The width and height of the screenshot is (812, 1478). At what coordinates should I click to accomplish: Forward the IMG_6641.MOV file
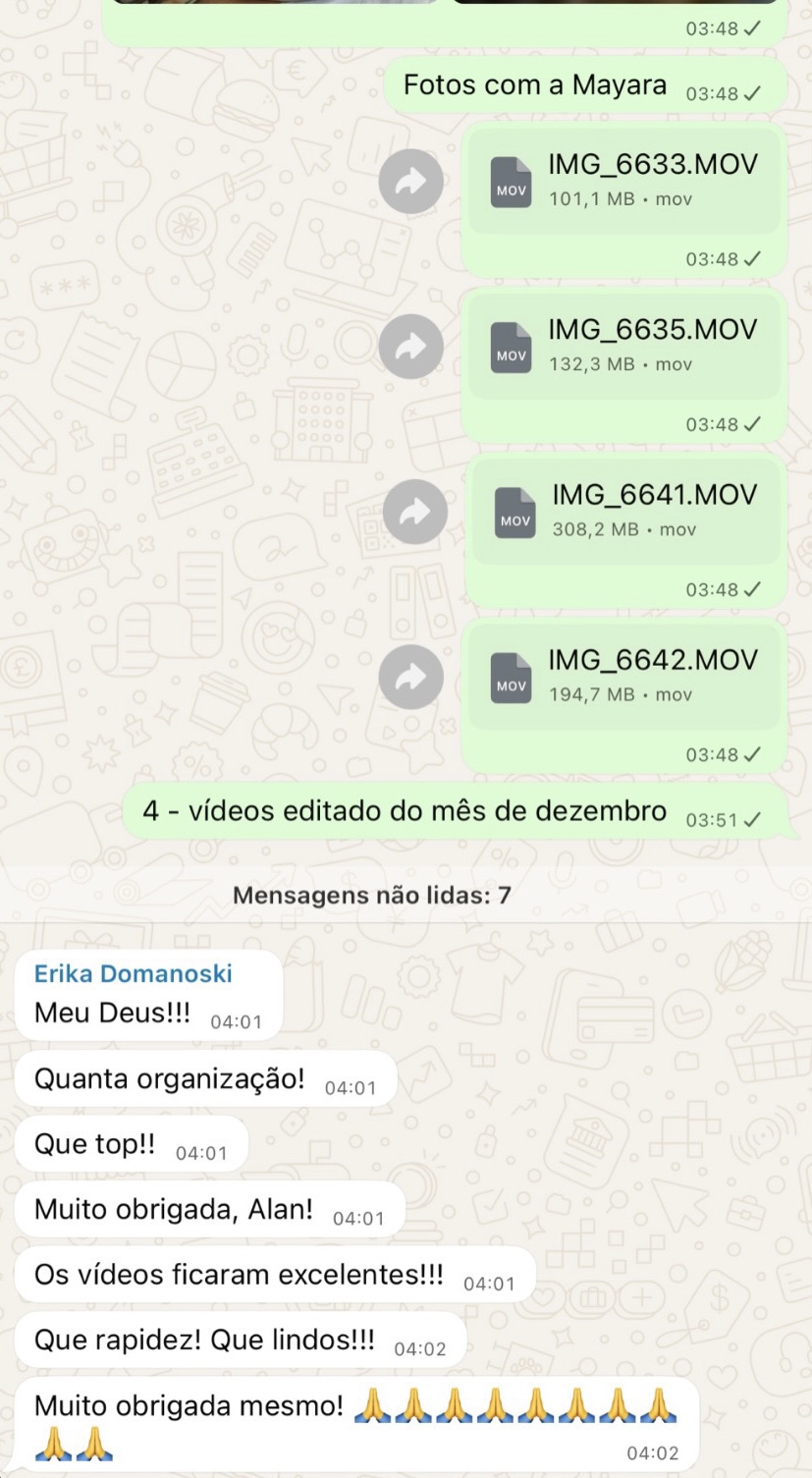pyautogui.click(x=414, y=512)
